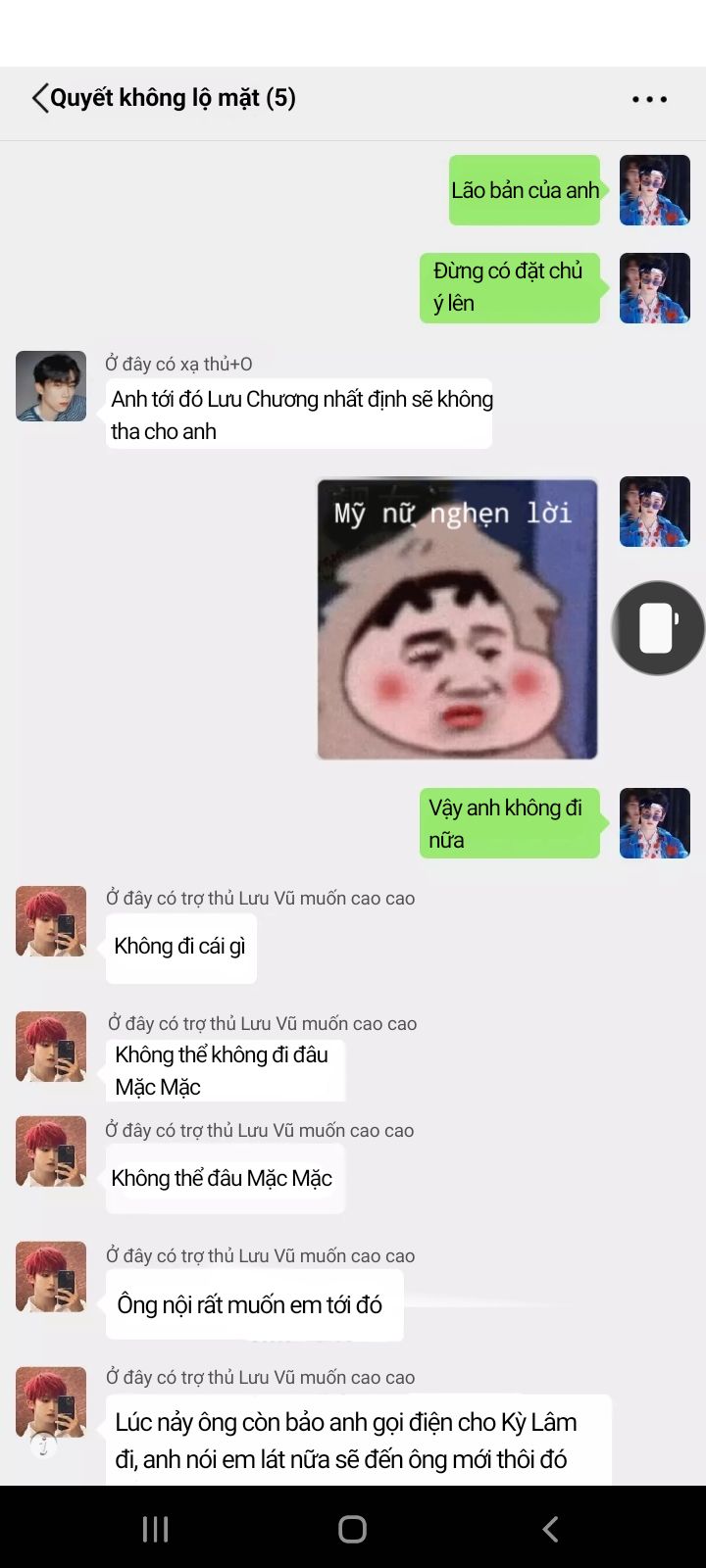Image resolution: width=706 pixels, height=1568 pixels.
Task: Tap the floating round widget button
Action: click(x=658, y=628)
